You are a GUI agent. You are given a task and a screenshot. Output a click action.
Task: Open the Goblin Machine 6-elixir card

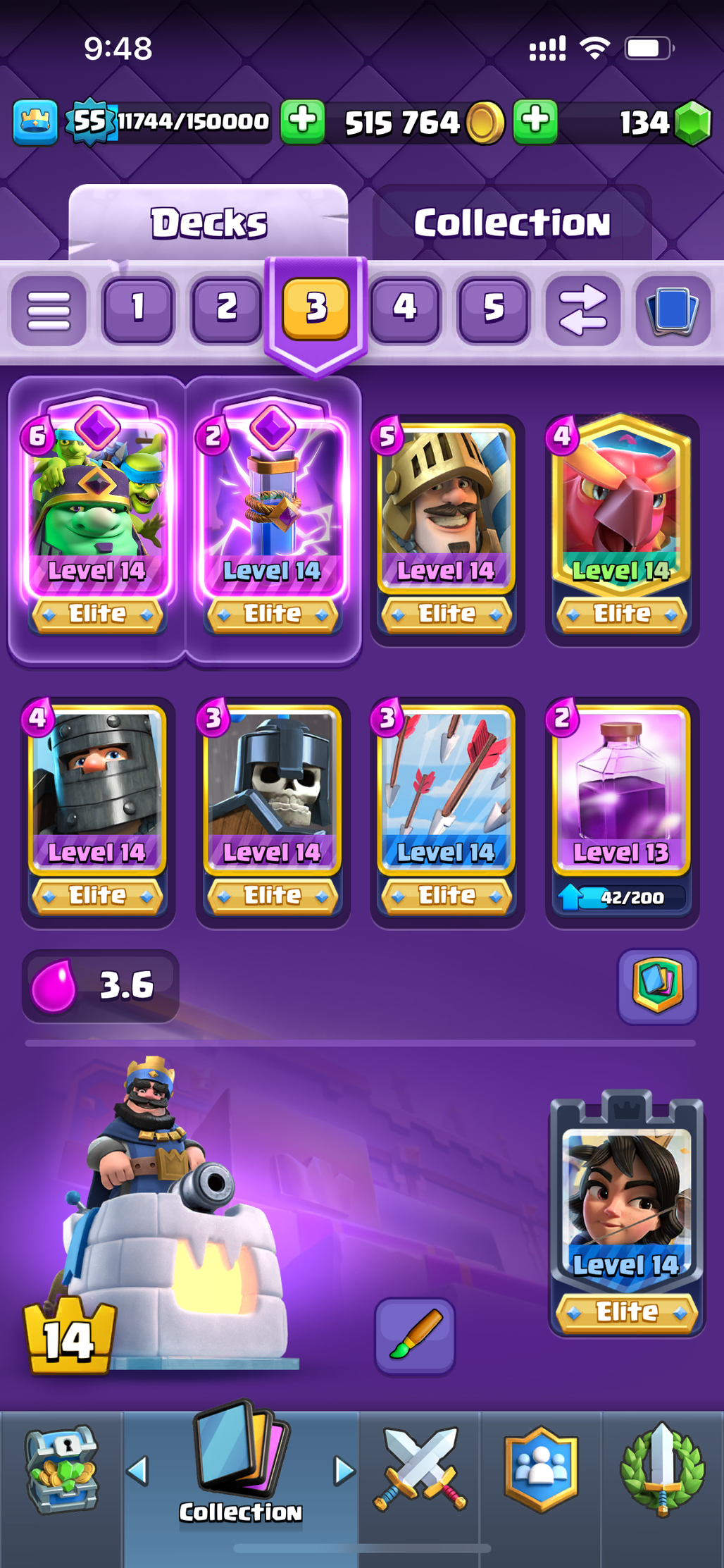(x=97, y=521)
